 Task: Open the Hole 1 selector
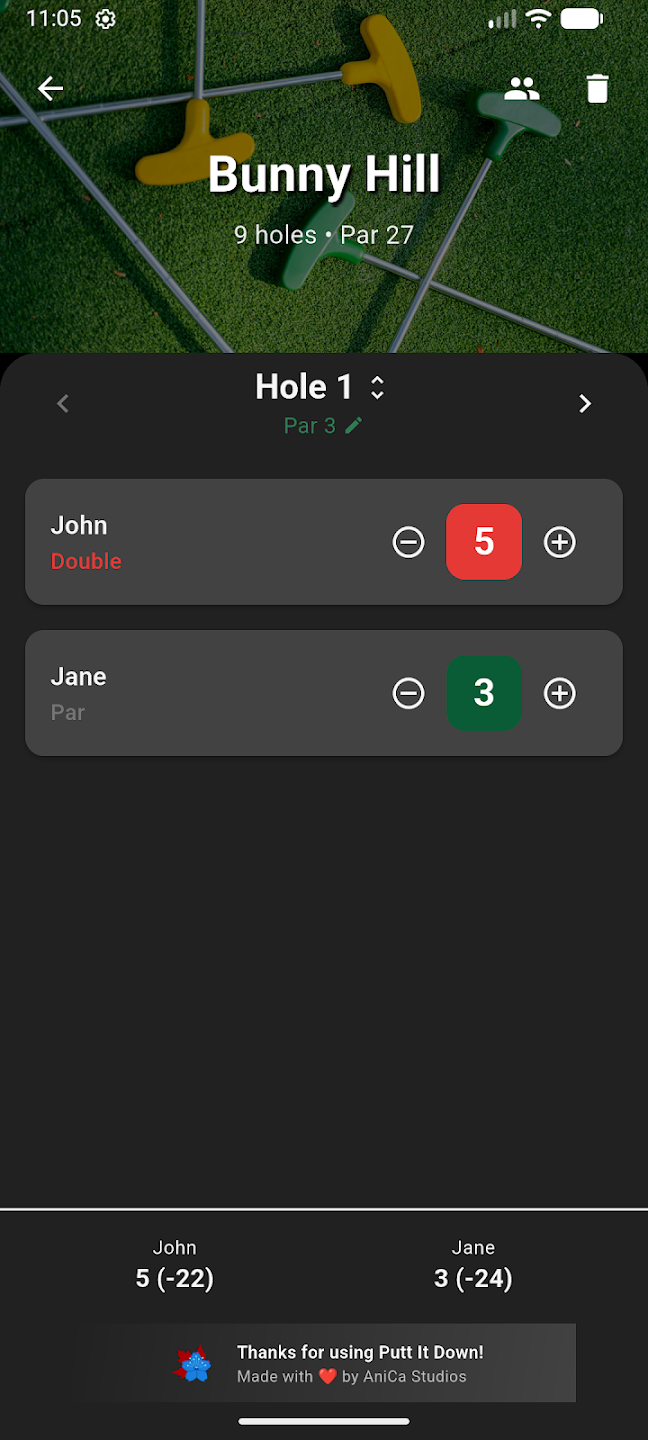320,387
